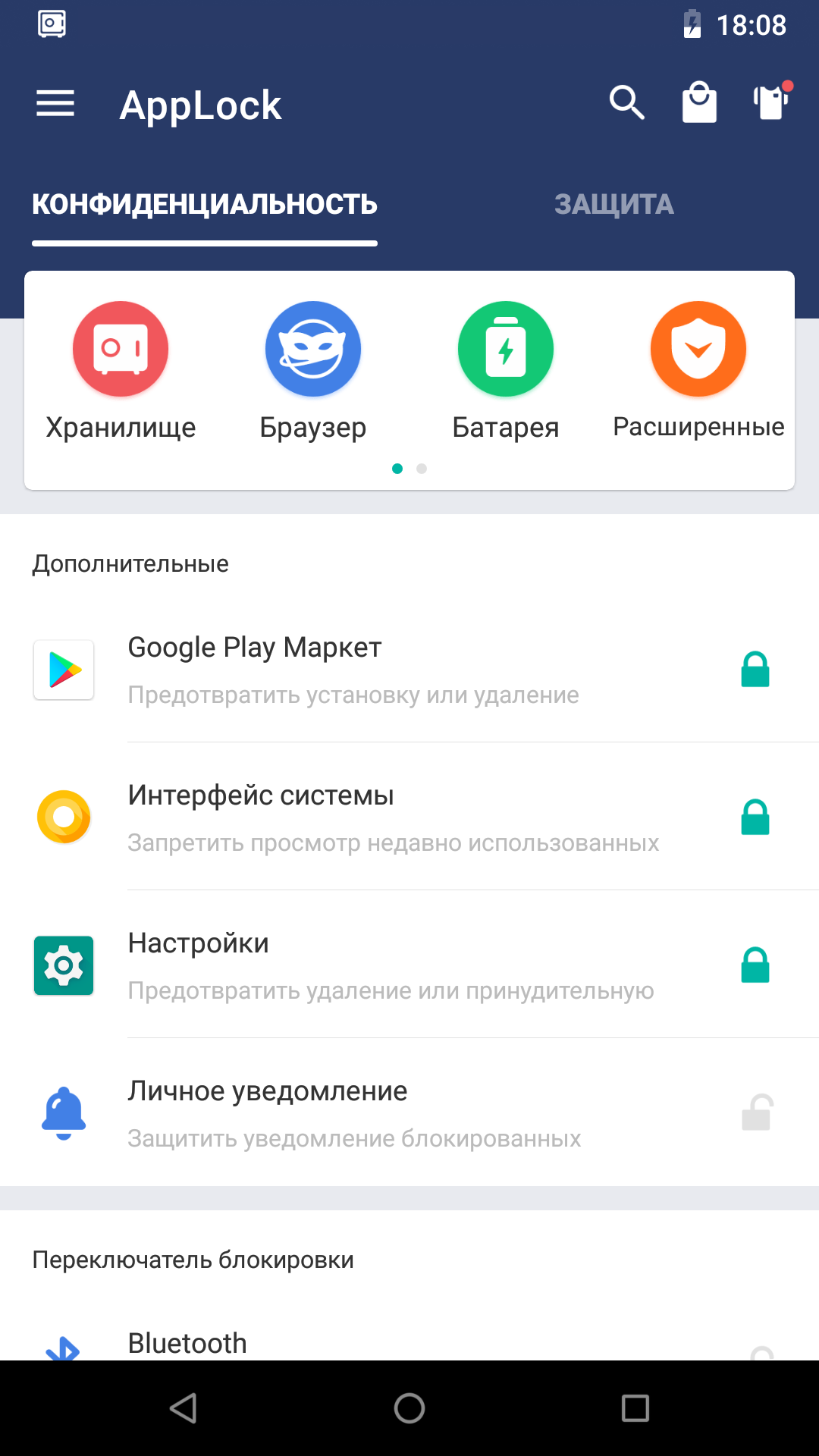Image resolution: width=819 pixels, height=1456 pixels.
Task: Unlock Google Play Маркет
Action: pos(755,670)
